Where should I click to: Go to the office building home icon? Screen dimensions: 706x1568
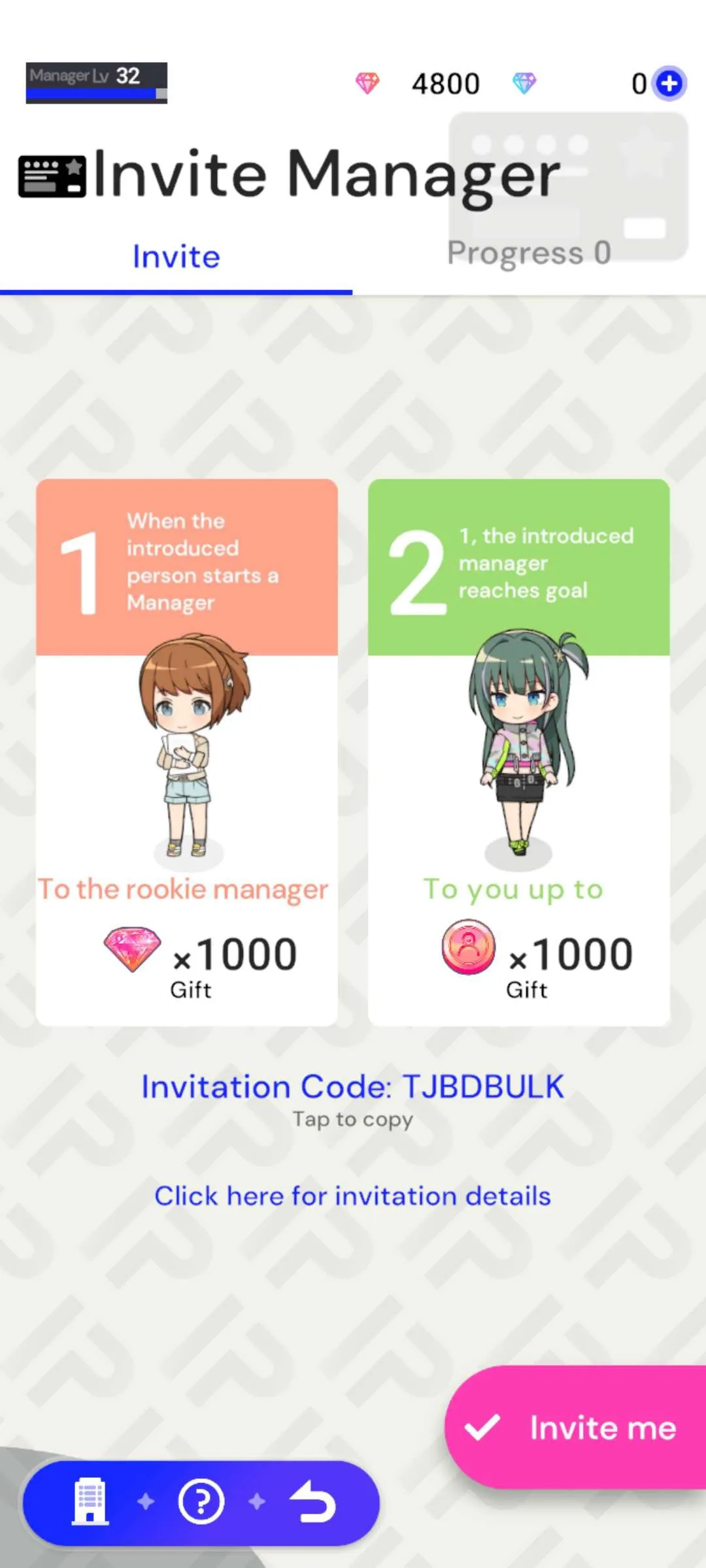tap(90, 1501)
